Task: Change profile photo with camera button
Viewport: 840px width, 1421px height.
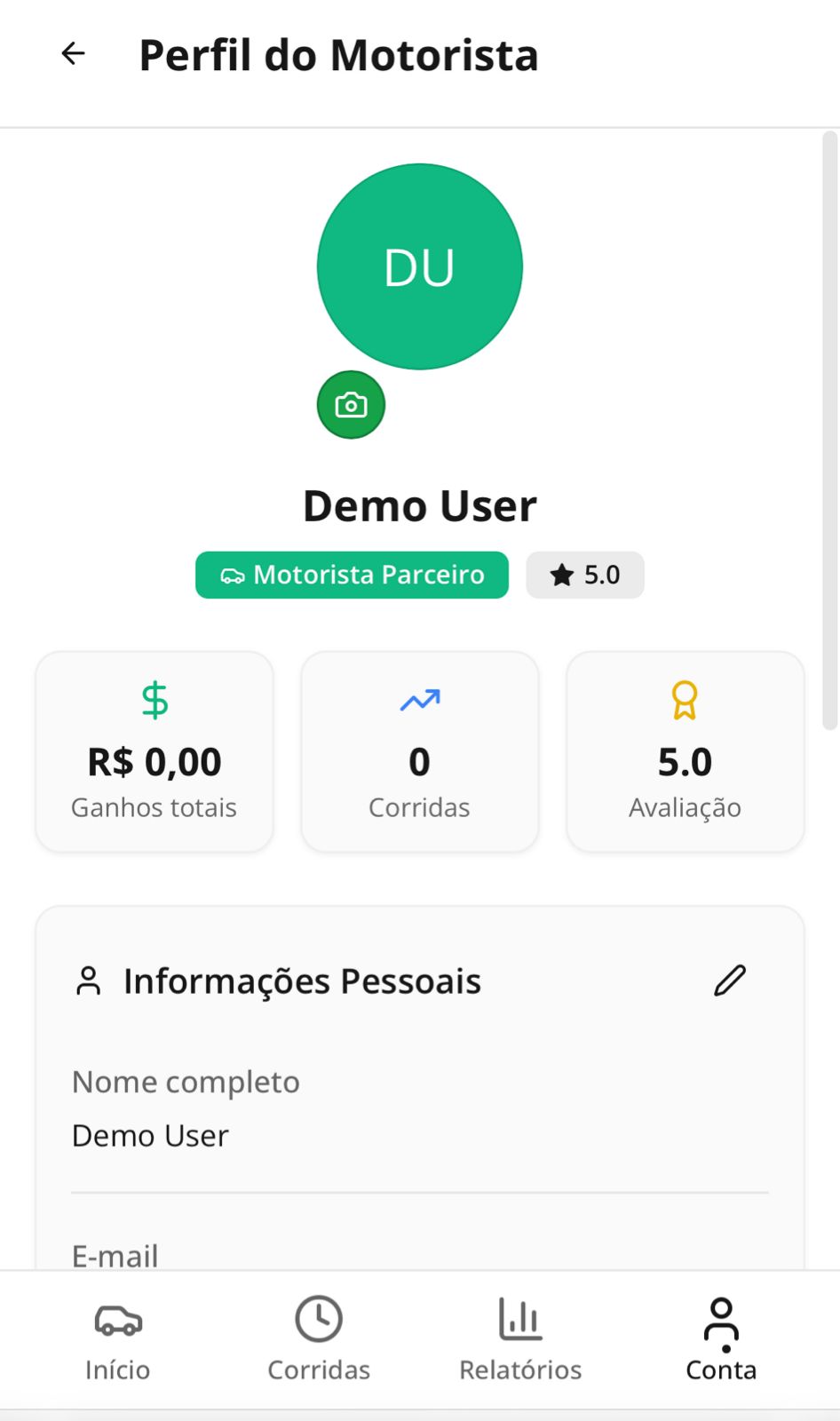Action: click(351, 405)
